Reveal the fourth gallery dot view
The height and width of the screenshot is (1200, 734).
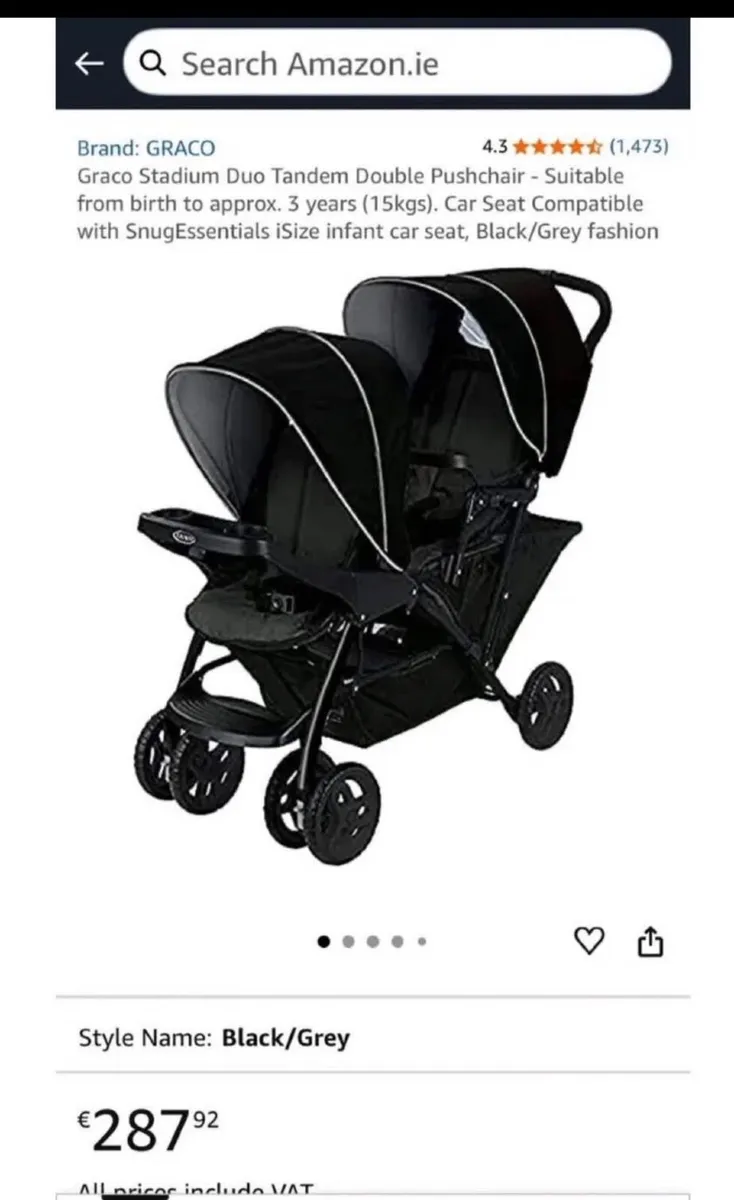click(x=397, y=941)
